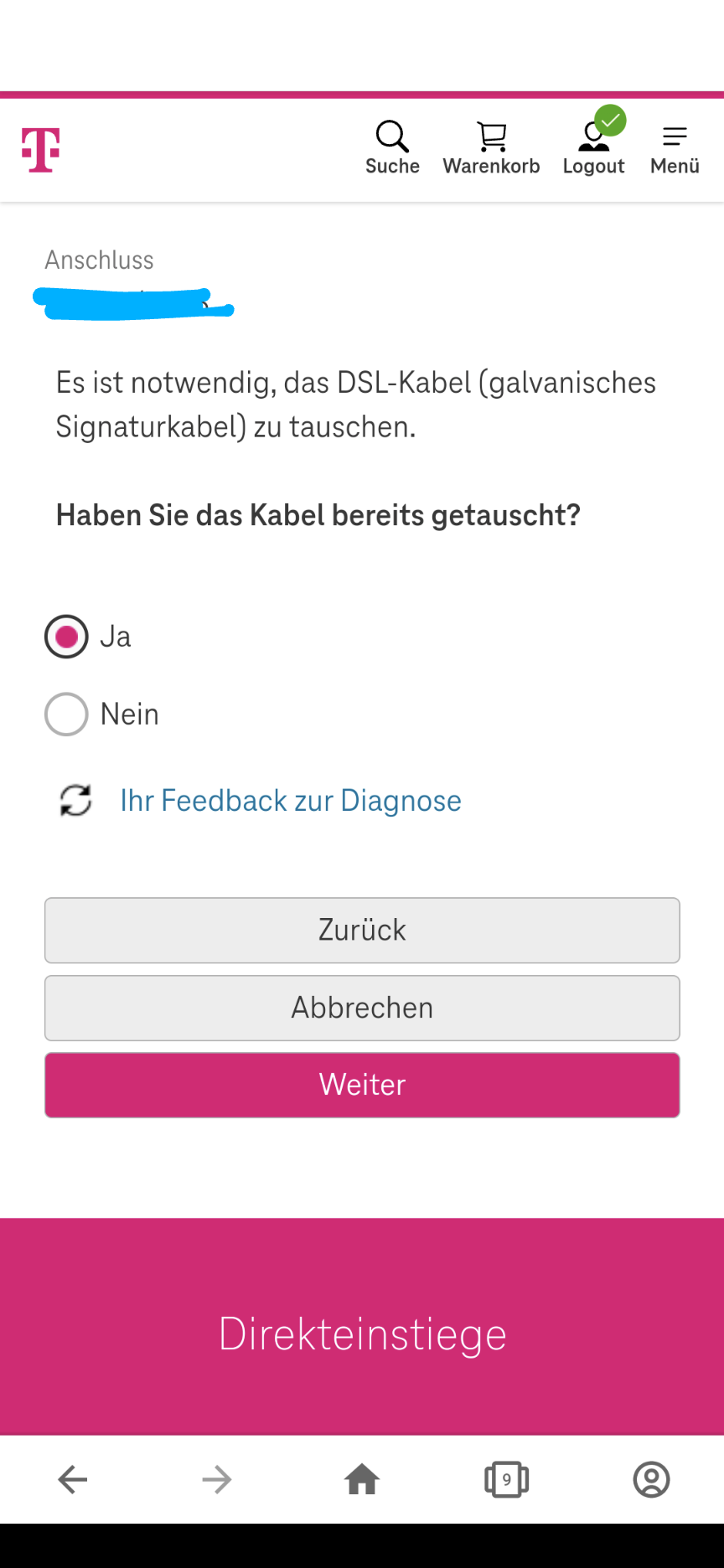Select the Ja radio option
This screenshot has width=724, height=1568.
coord(66,637)
